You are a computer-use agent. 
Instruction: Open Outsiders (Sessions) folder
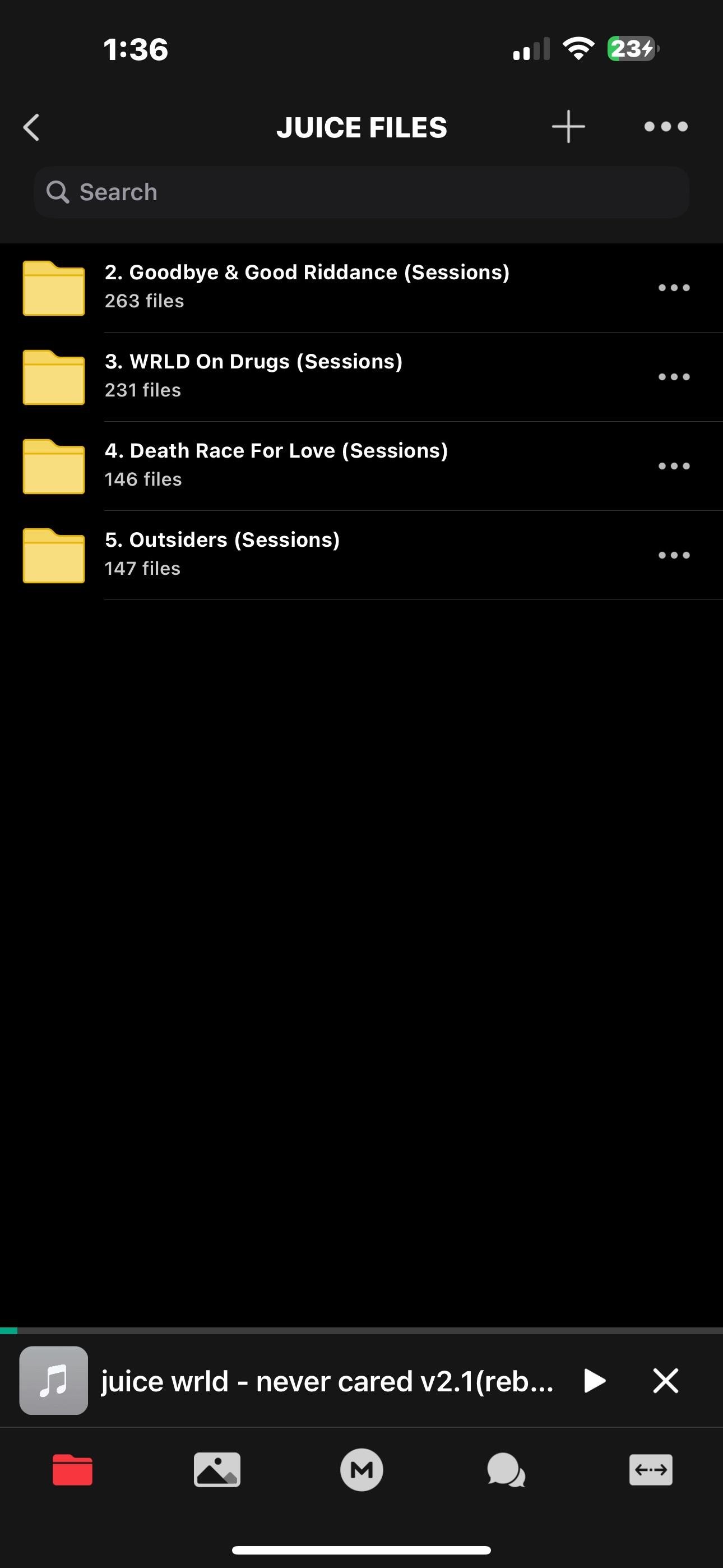pos(222,554)
